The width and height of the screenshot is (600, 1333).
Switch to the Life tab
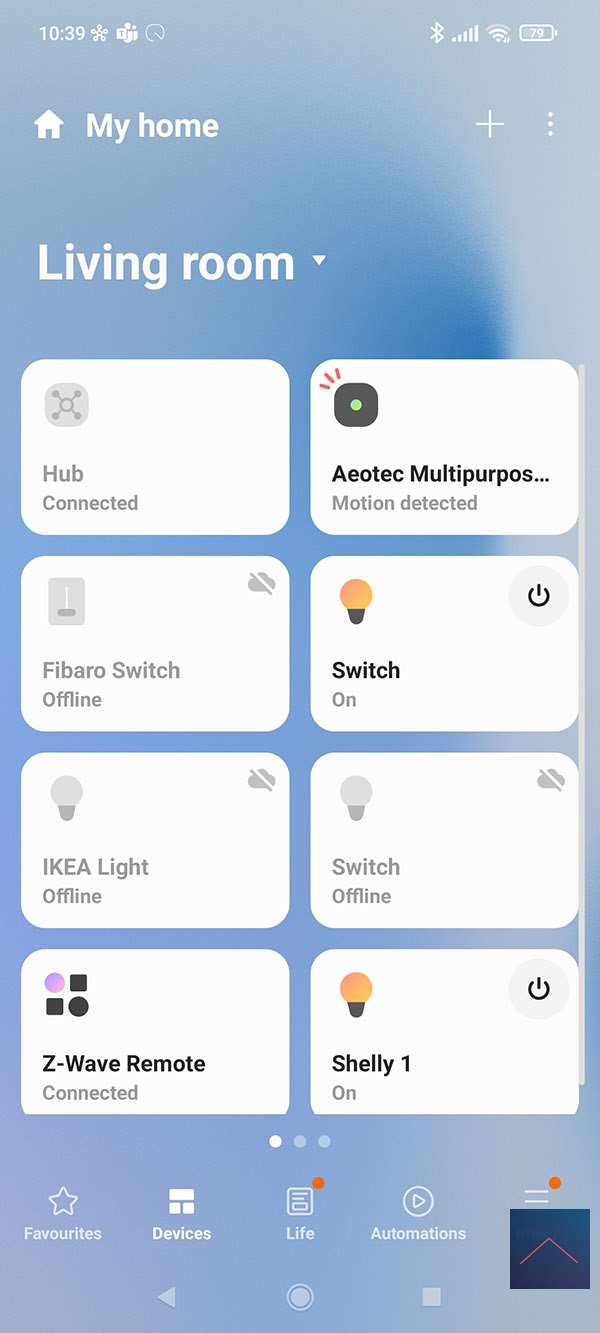[x=300, y=1214]
